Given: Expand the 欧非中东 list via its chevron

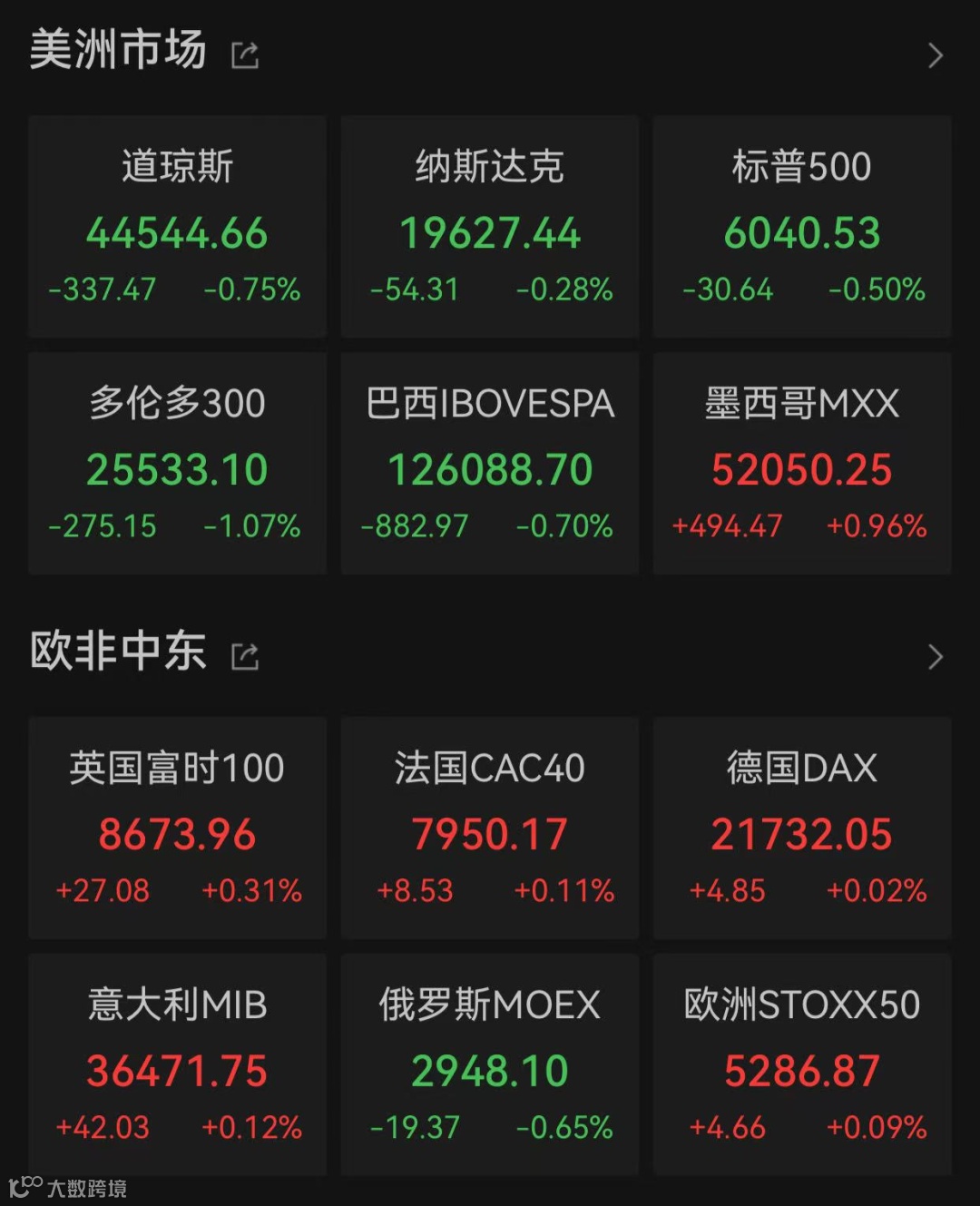Looking at the screenshot, I should point(936,657).
